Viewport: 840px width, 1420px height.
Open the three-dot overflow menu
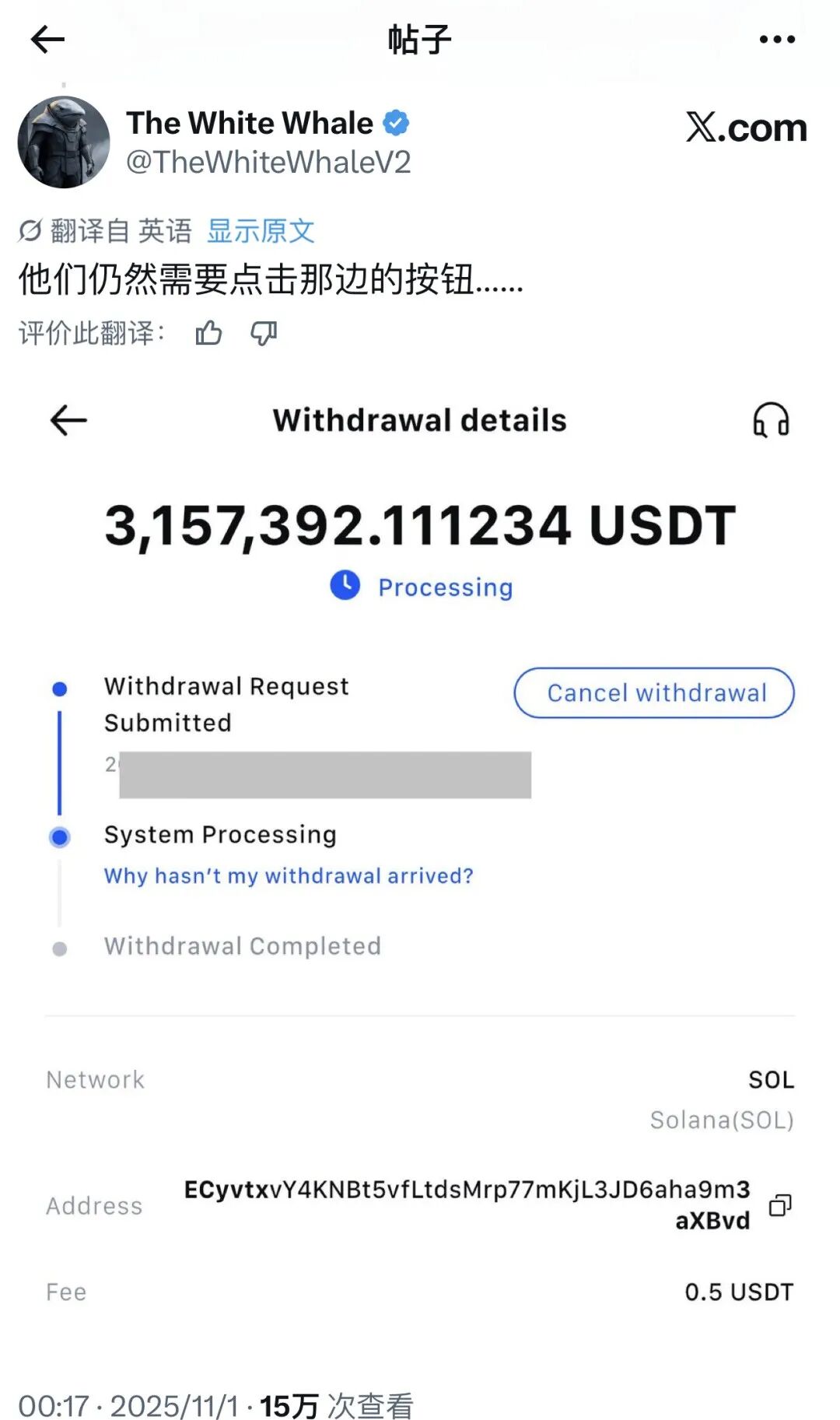pos(777,39)
